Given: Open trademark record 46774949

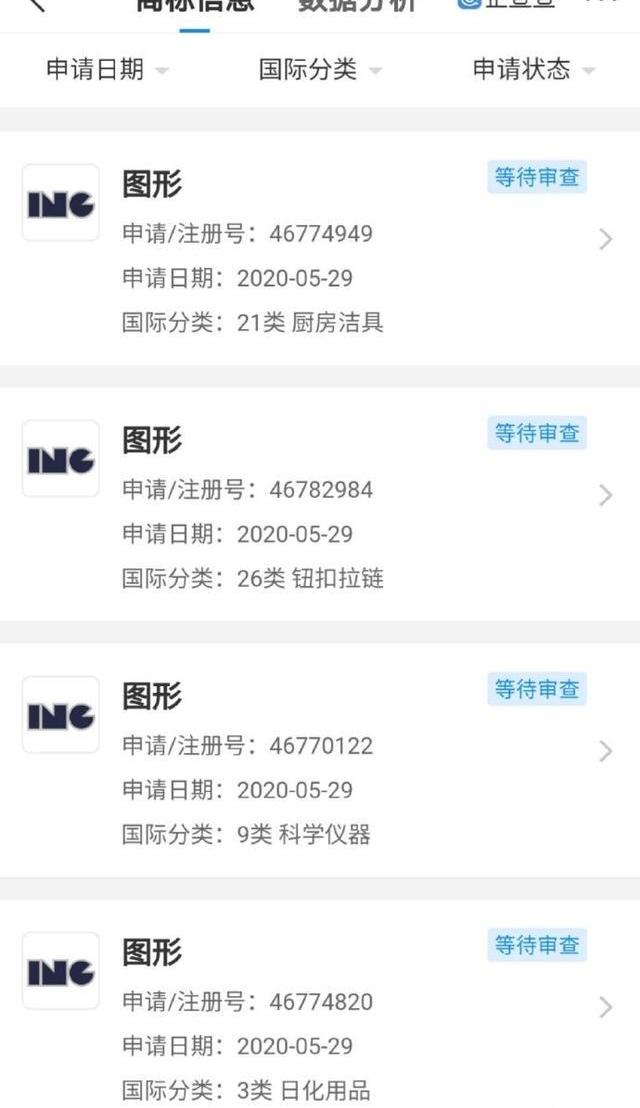Looking at the screenshot, I should coord(320,248).
